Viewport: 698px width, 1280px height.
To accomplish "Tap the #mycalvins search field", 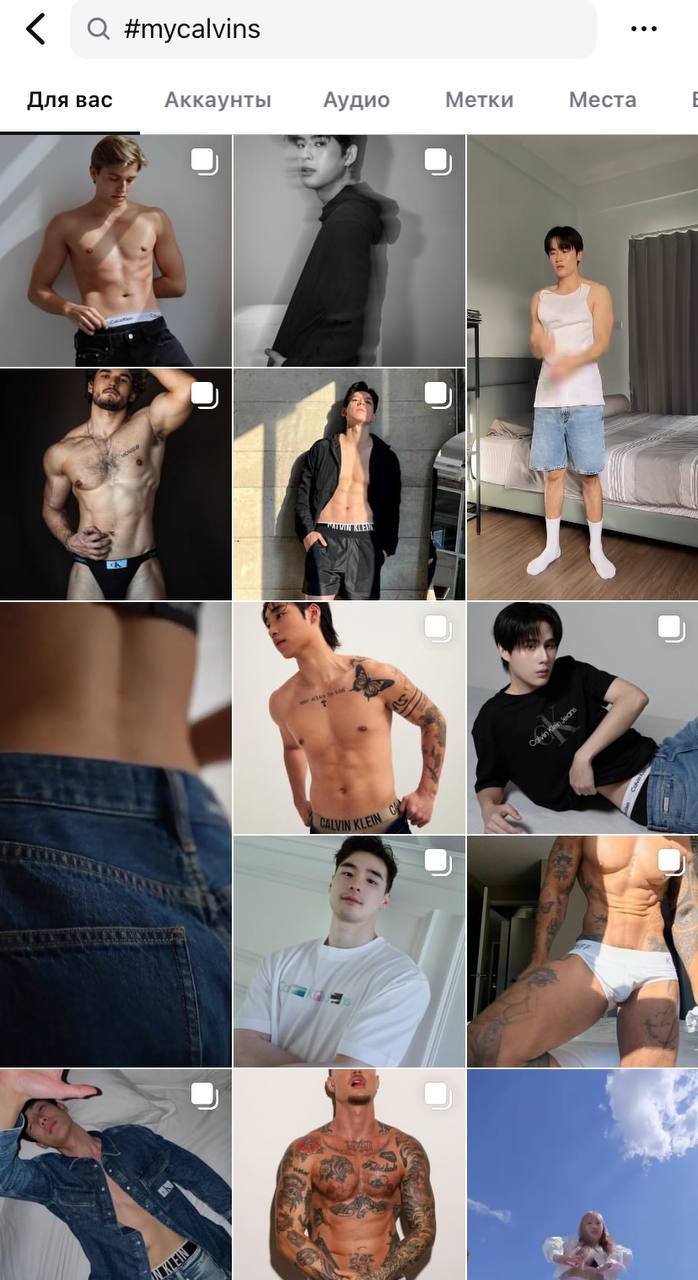I will pos(333,29).
